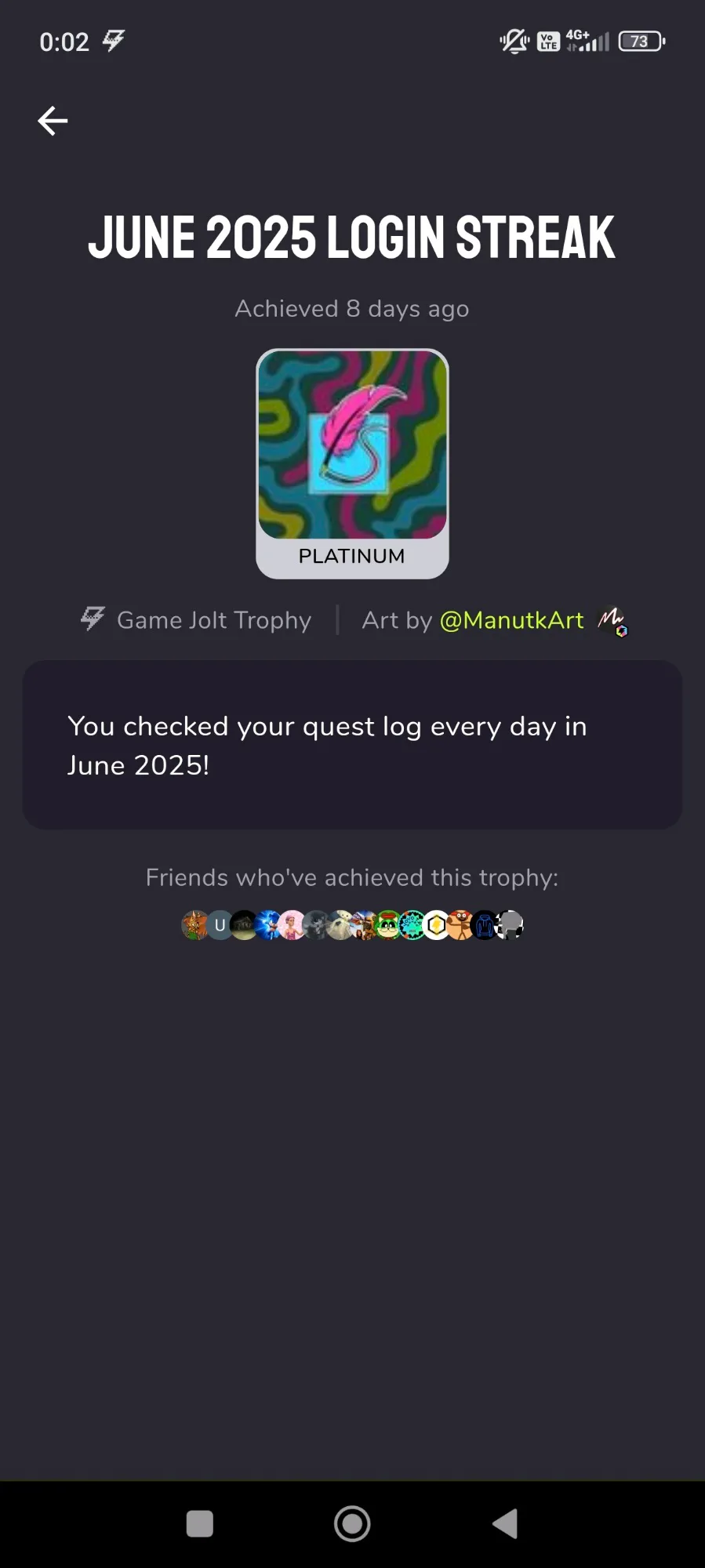Viewport: 705px width, 1568px height.
Task: Open recent apps from navigation bar
Action: (200, 1524)
